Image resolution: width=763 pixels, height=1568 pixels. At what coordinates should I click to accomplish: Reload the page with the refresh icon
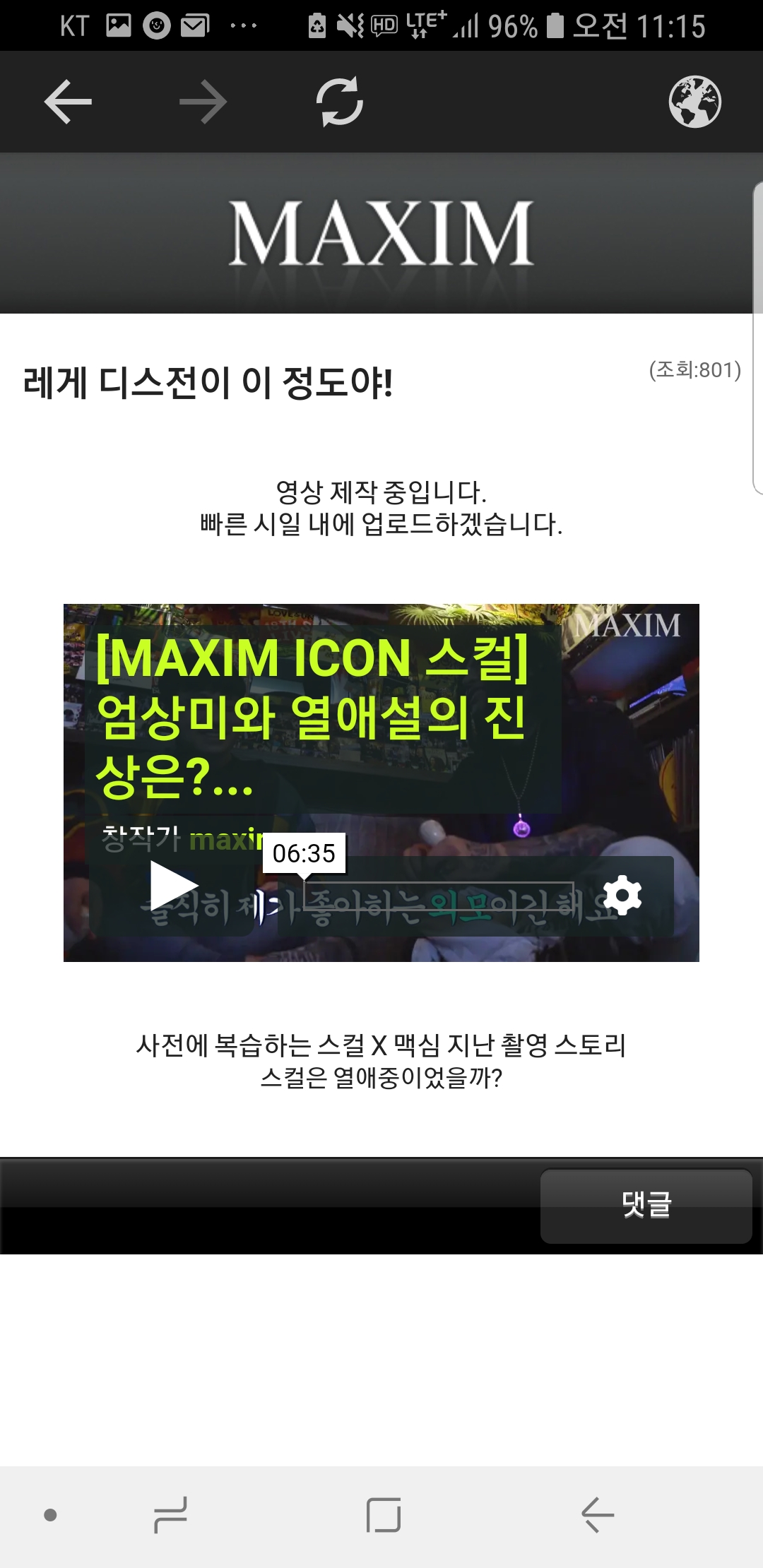(339, 102)
